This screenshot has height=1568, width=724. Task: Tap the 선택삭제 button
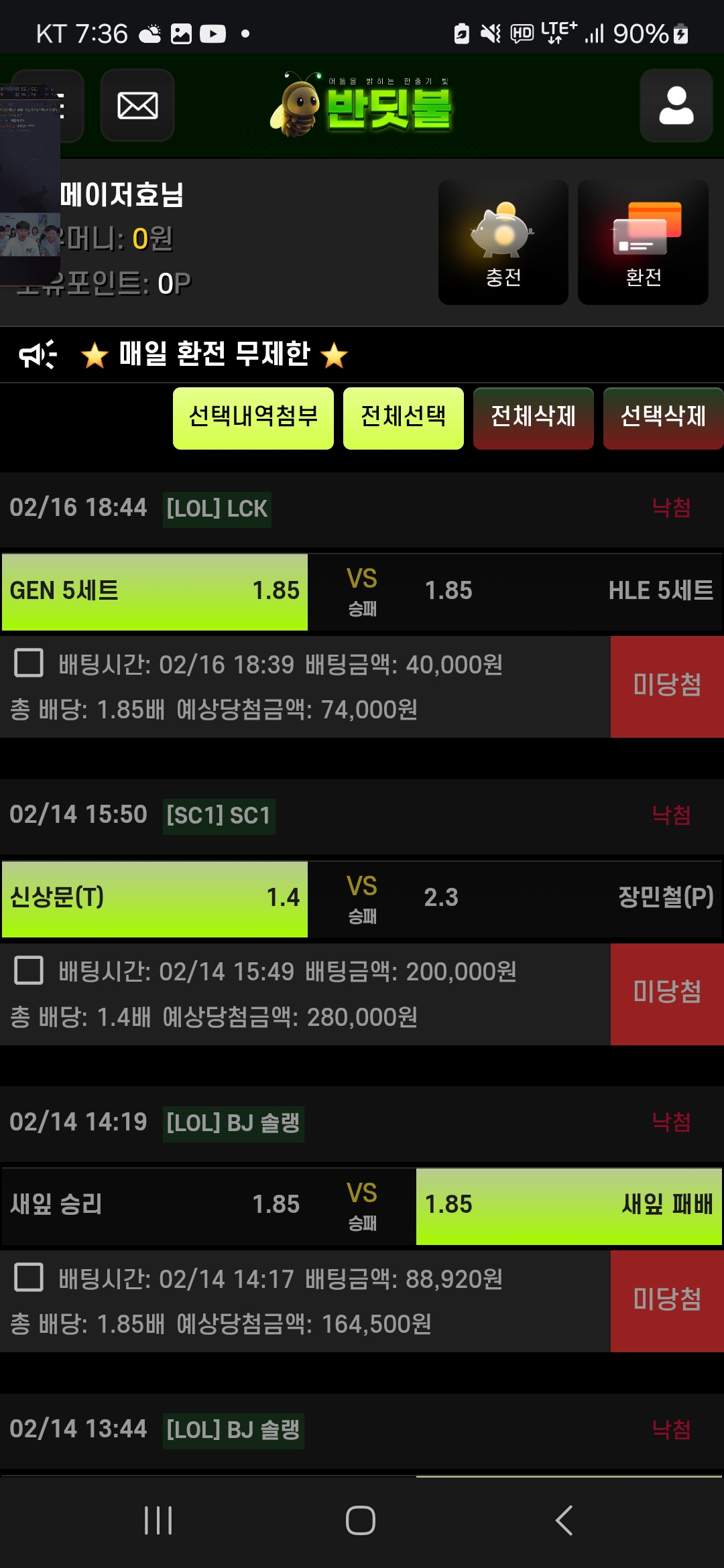663,418
